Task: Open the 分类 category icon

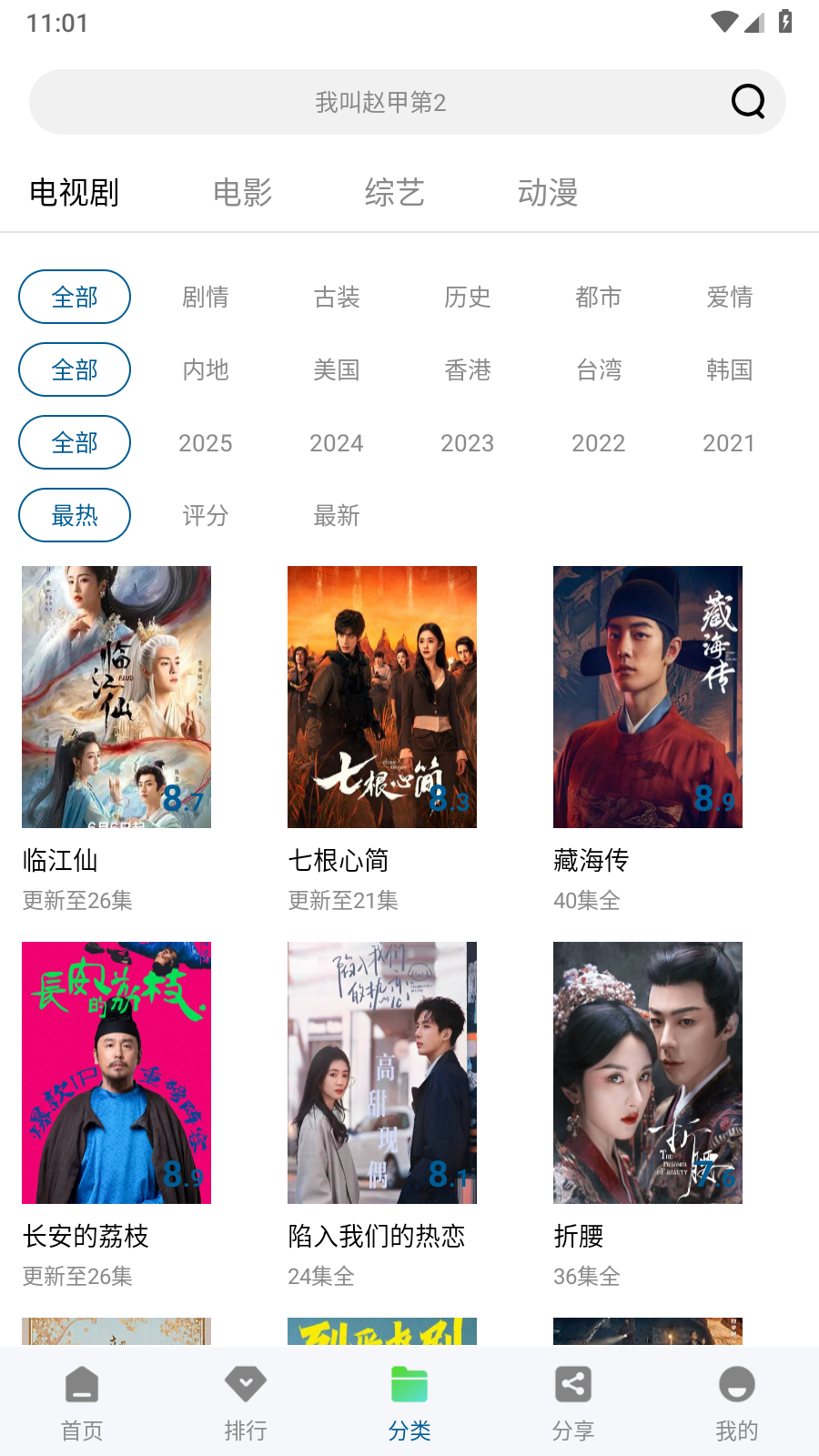Action: pyautogui.click(x=409, y=1401)
